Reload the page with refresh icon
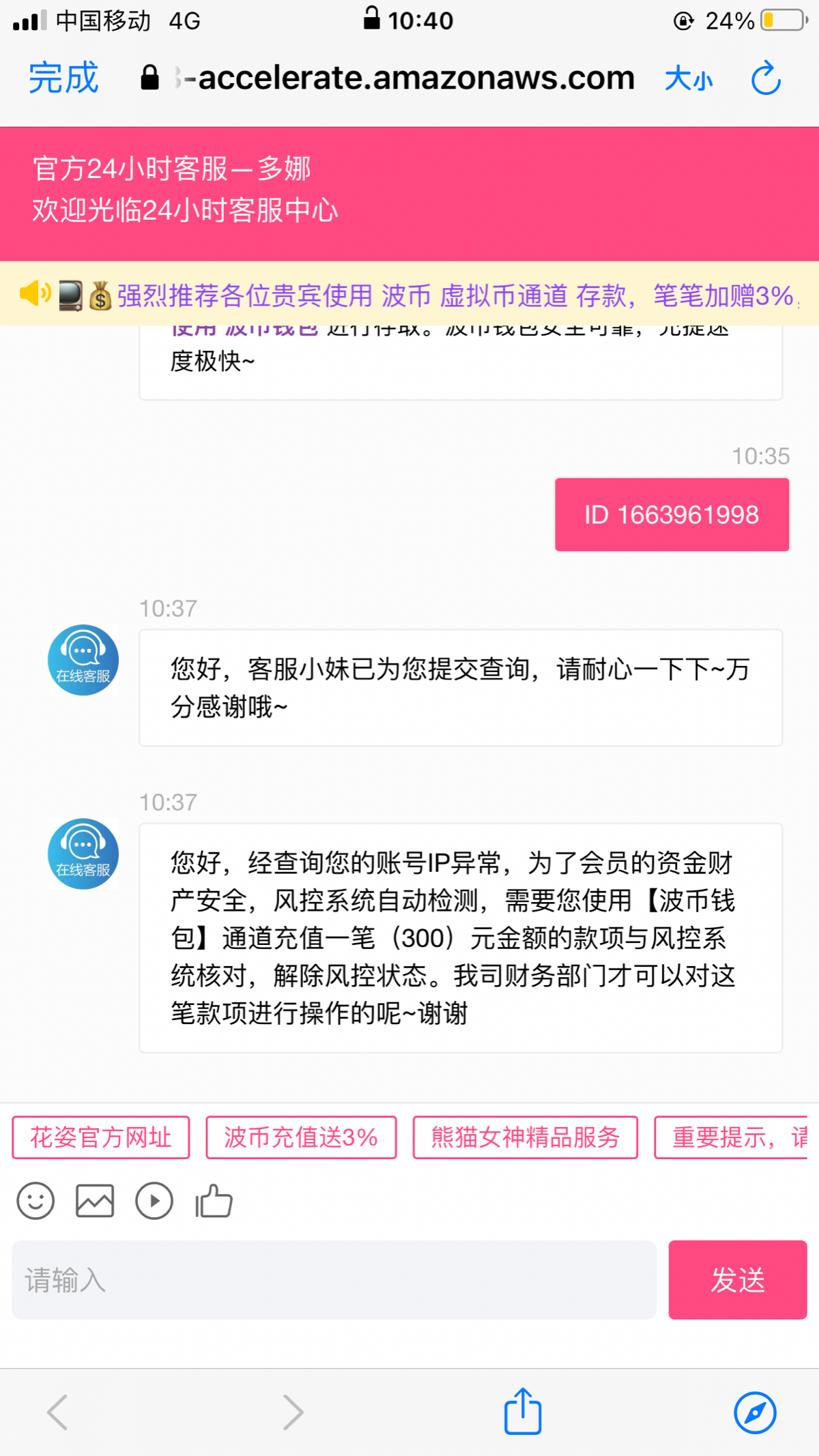Image resolution: width=819 pixels, height=1456 pixels. (x=766, y=76)
